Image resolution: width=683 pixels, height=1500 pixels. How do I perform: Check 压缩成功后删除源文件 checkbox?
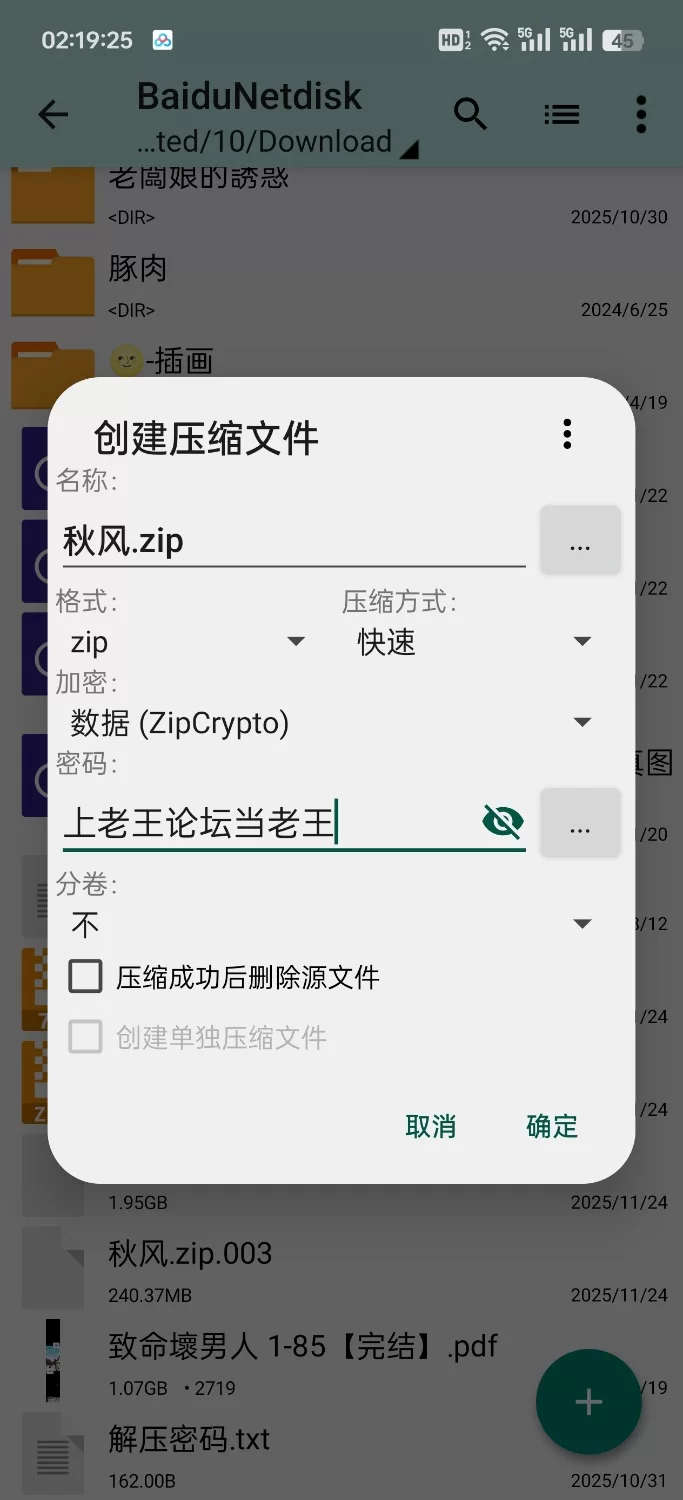pos(86,976)
